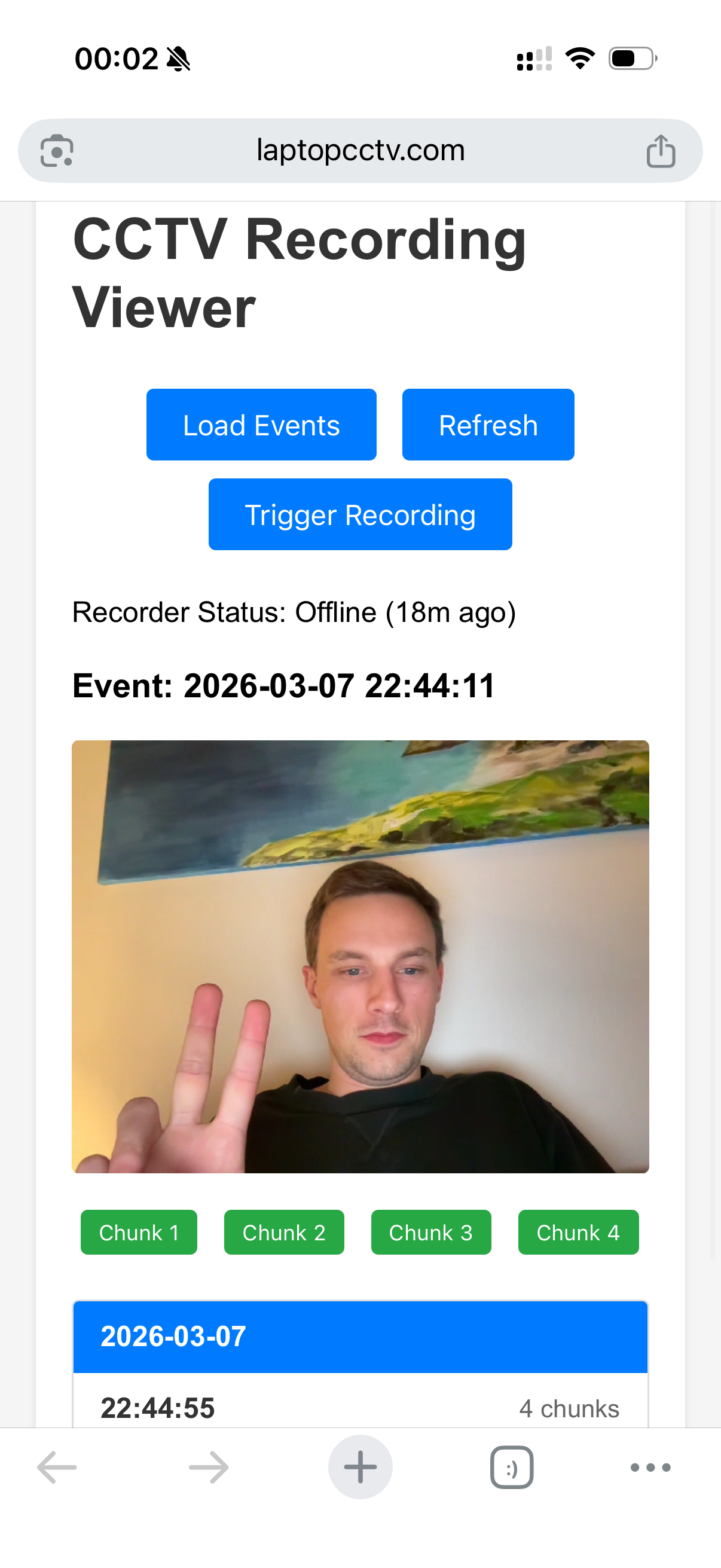Open a new browser tab
Image resolution: width=721 pixels, height=1568 pixels.
pyautogui.click(x=360, y=1467)
